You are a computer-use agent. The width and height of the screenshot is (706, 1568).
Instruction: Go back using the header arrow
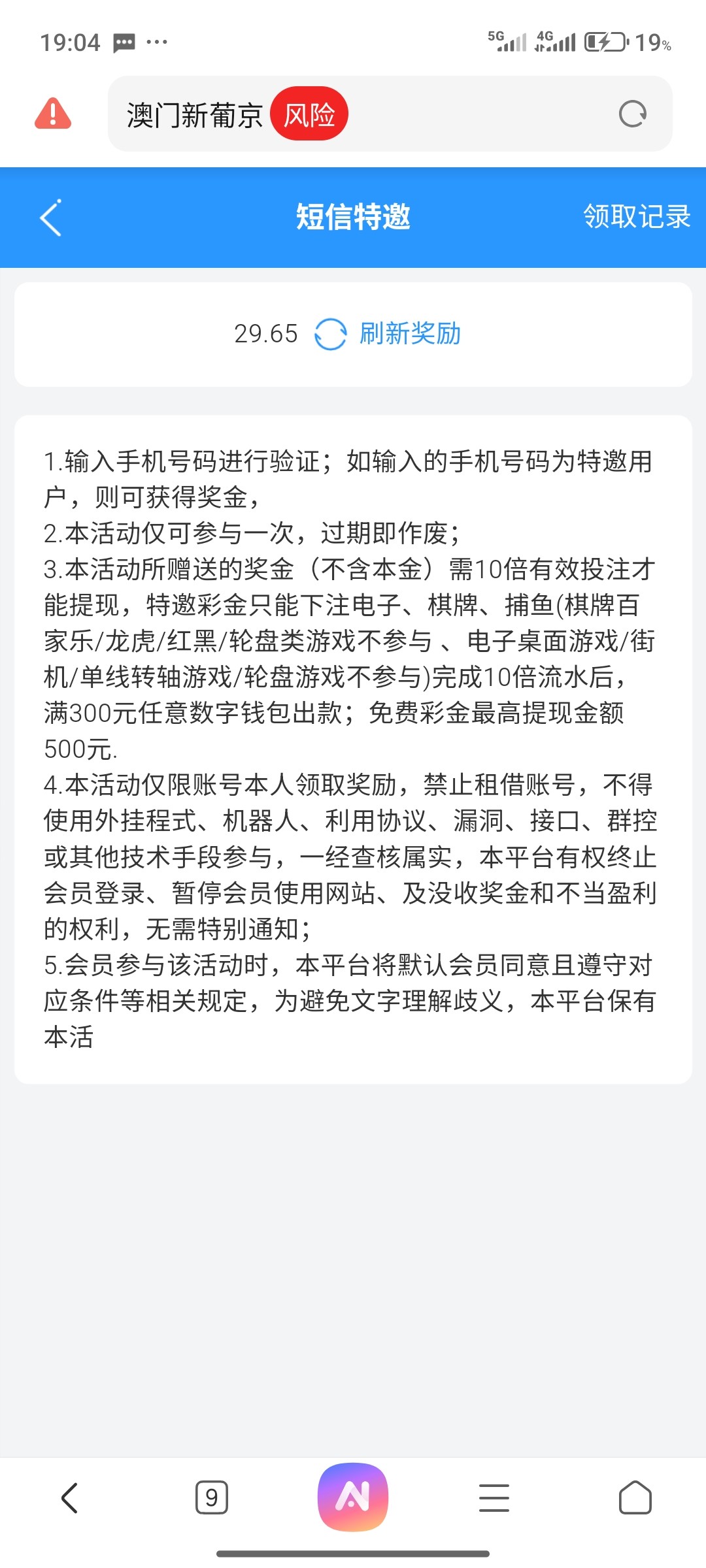51,218
